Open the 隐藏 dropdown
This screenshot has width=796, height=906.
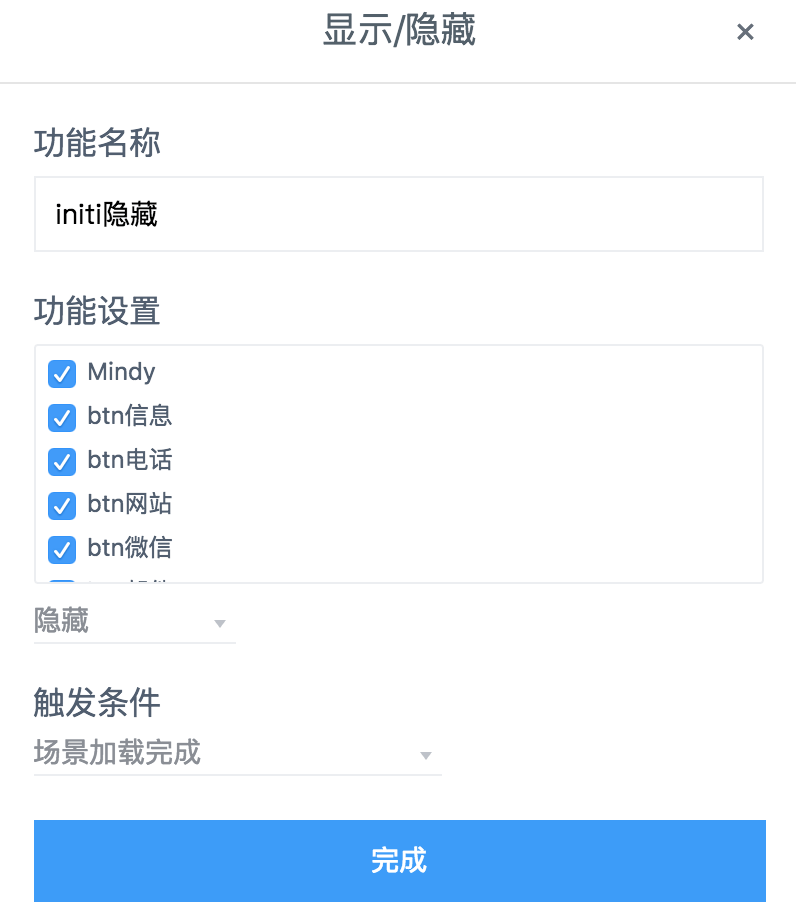(134, 622)
